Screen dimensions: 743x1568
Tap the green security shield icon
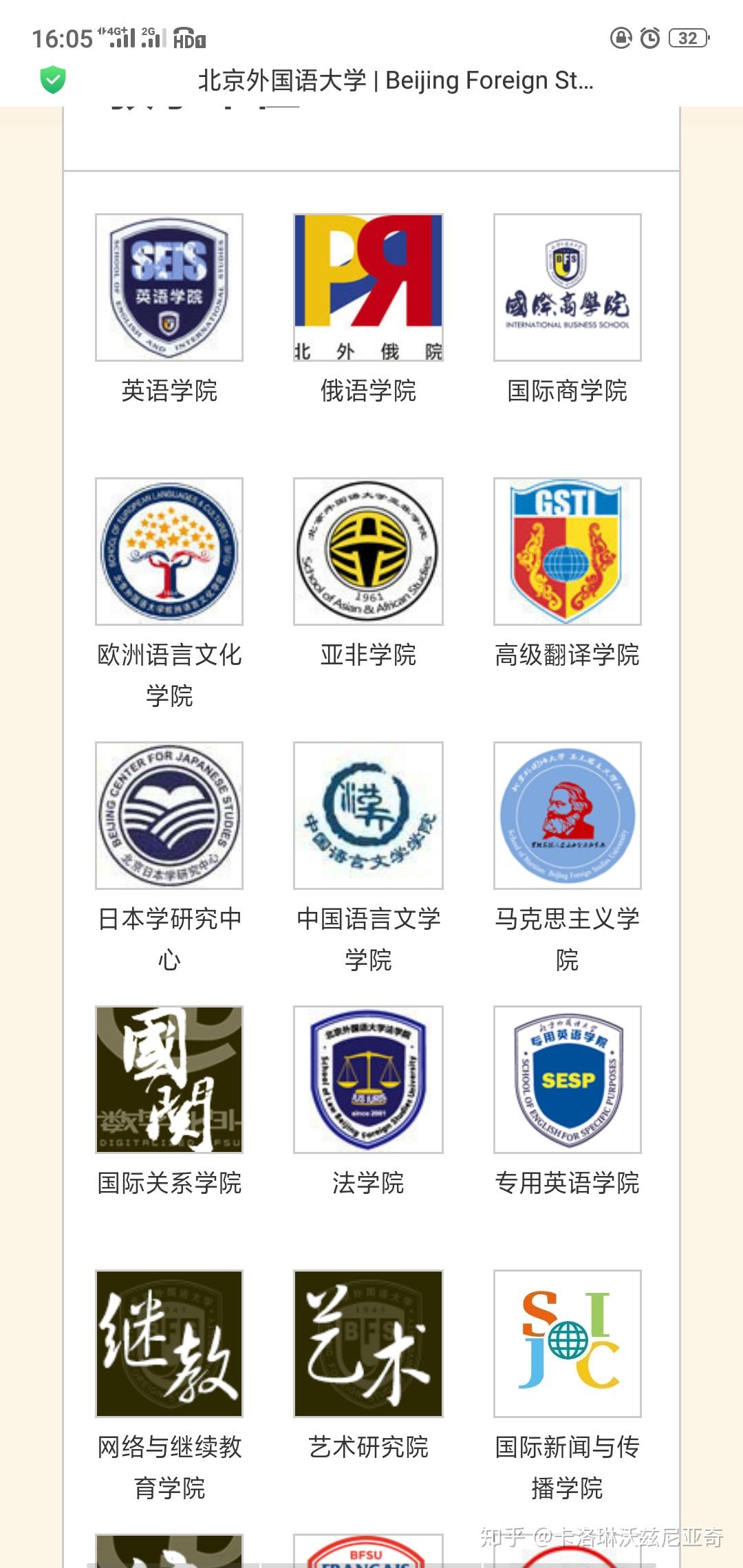coord(53,80)
